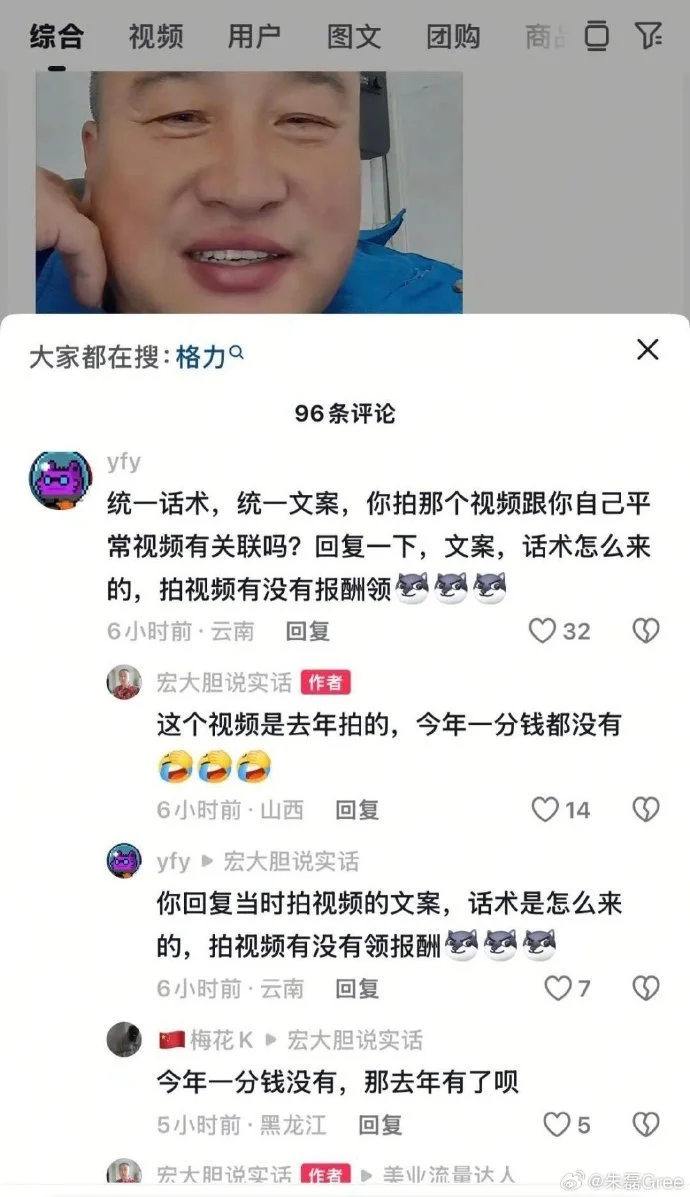The width and height of the screenshot is (690, 1197).
Task: Like yfy's first comment with 32 likes
Action: tap(542, 631)
